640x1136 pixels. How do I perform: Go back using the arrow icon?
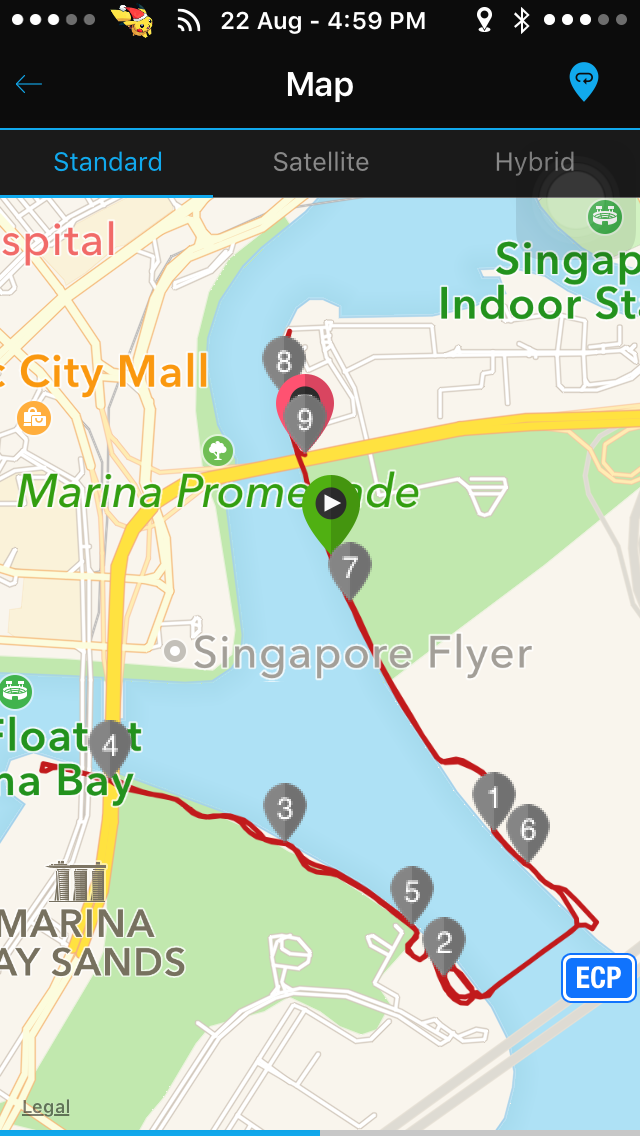click(x=28, y=84)
